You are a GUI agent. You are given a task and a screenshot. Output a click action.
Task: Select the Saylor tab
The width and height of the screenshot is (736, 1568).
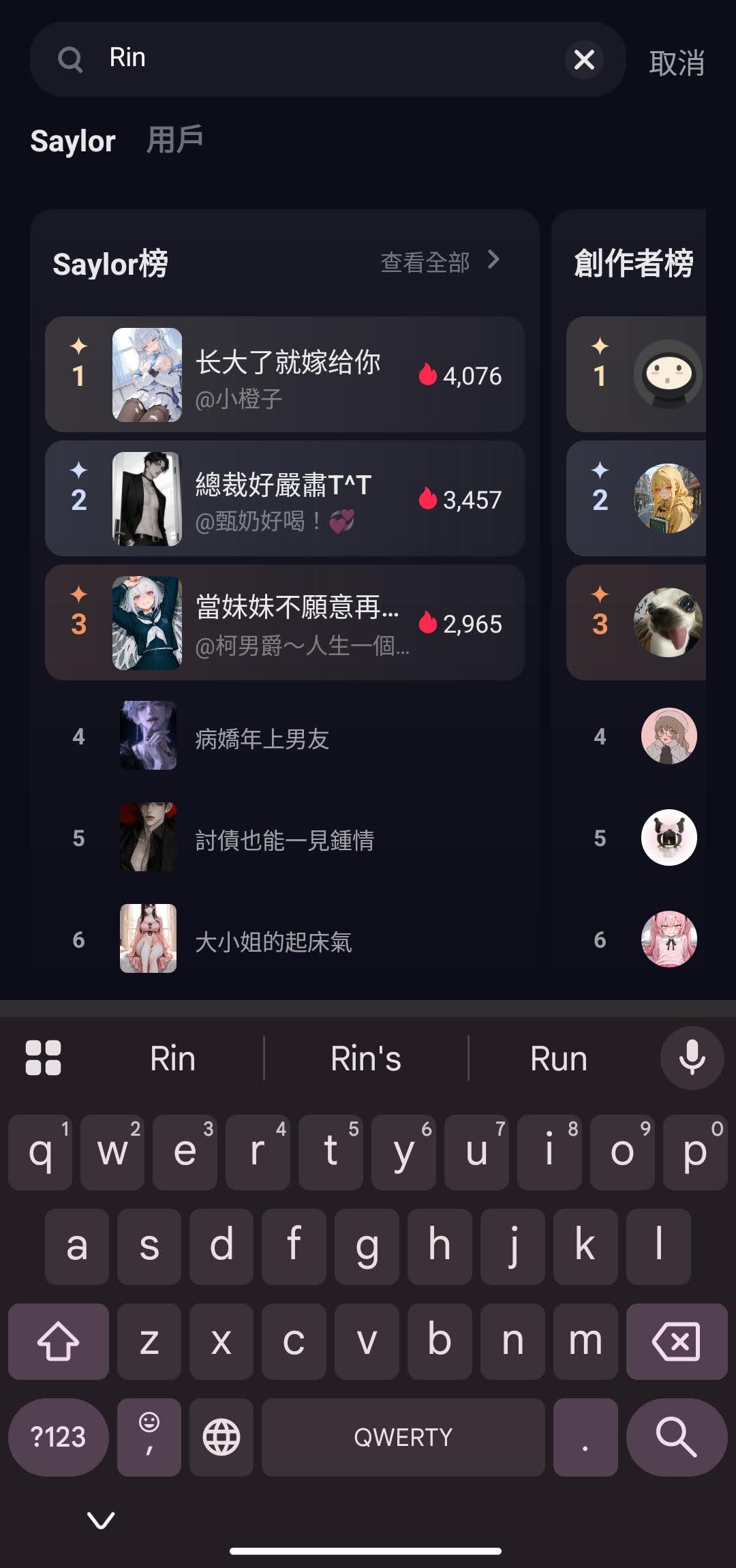[73, 141]
